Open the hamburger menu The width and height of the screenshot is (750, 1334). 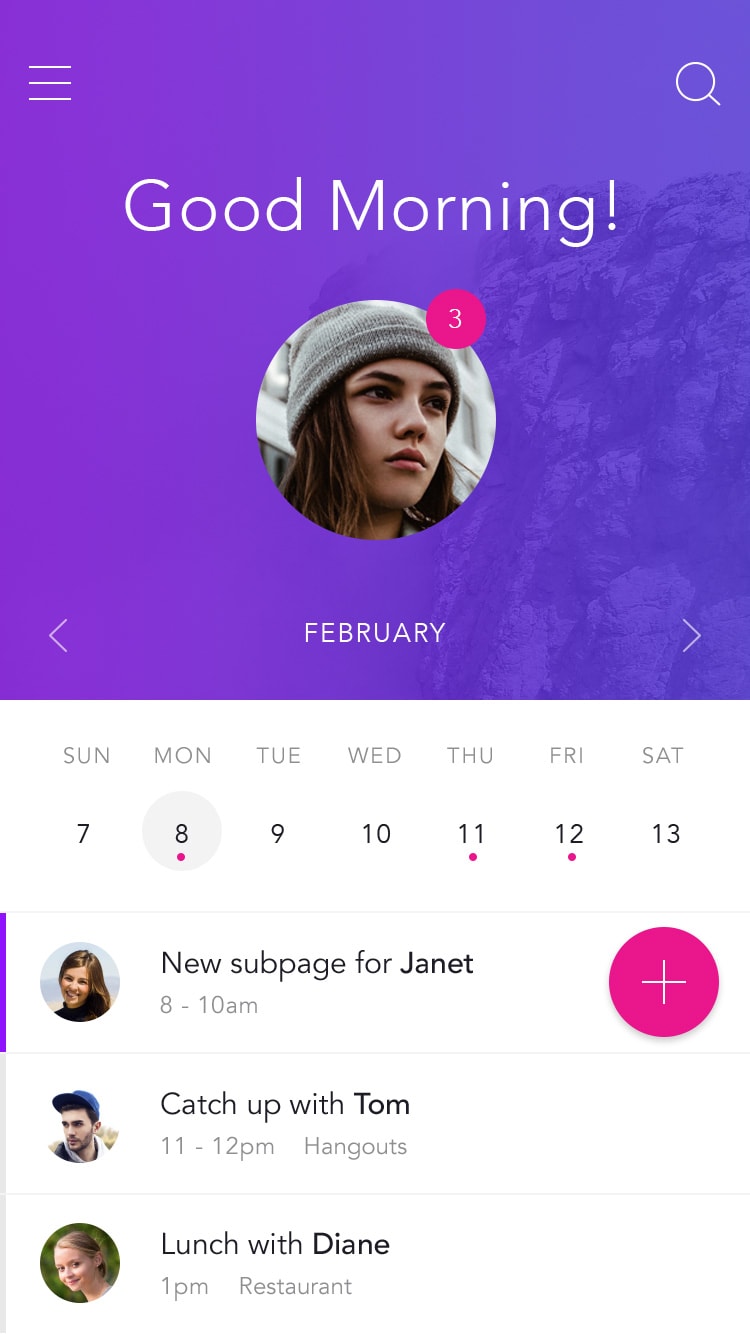[50, 83]
